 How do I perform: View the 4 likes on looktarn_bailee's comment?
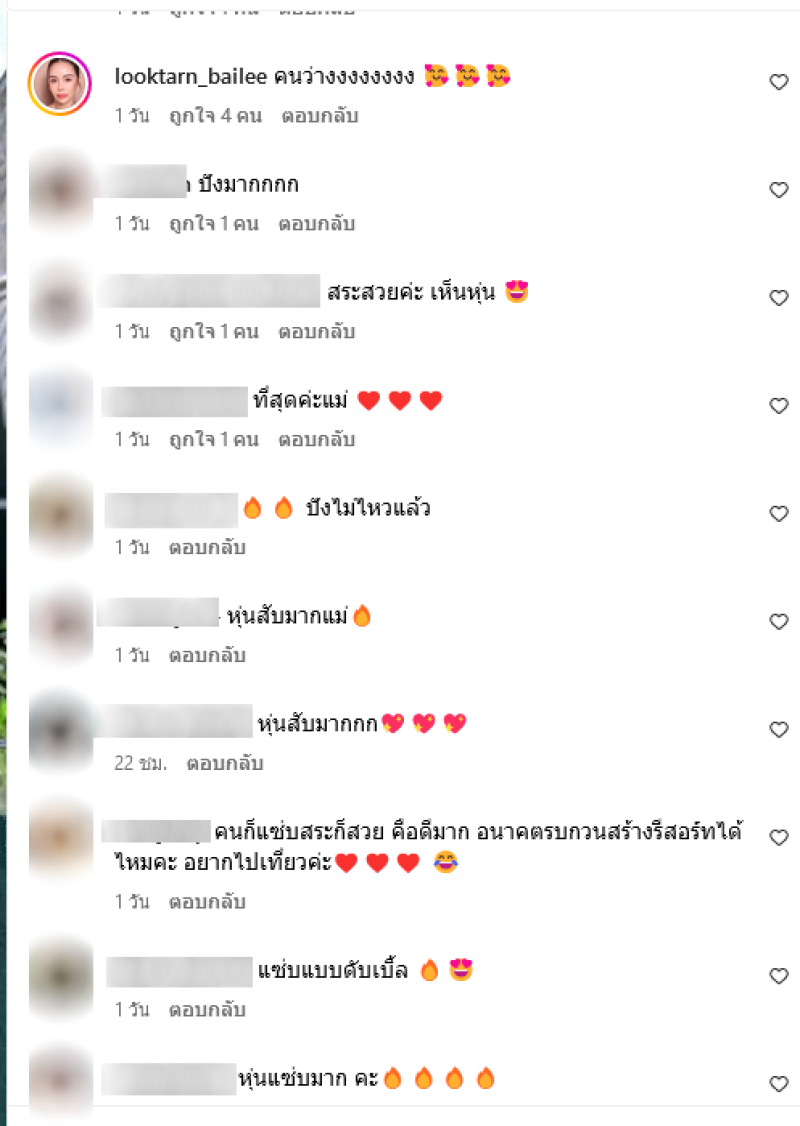point(214,116)
